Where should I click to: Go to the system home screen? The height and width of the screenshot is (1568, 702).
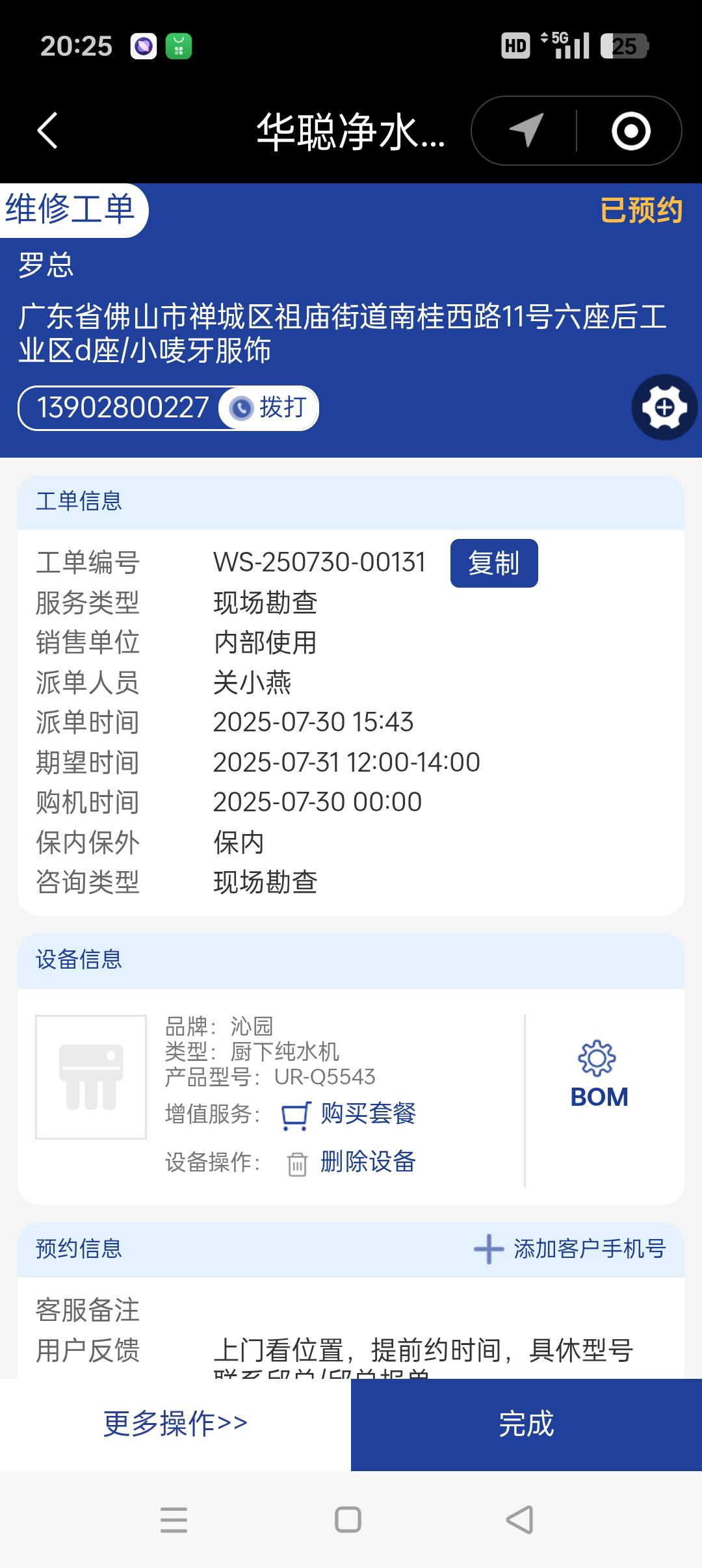coord(348,1520)
